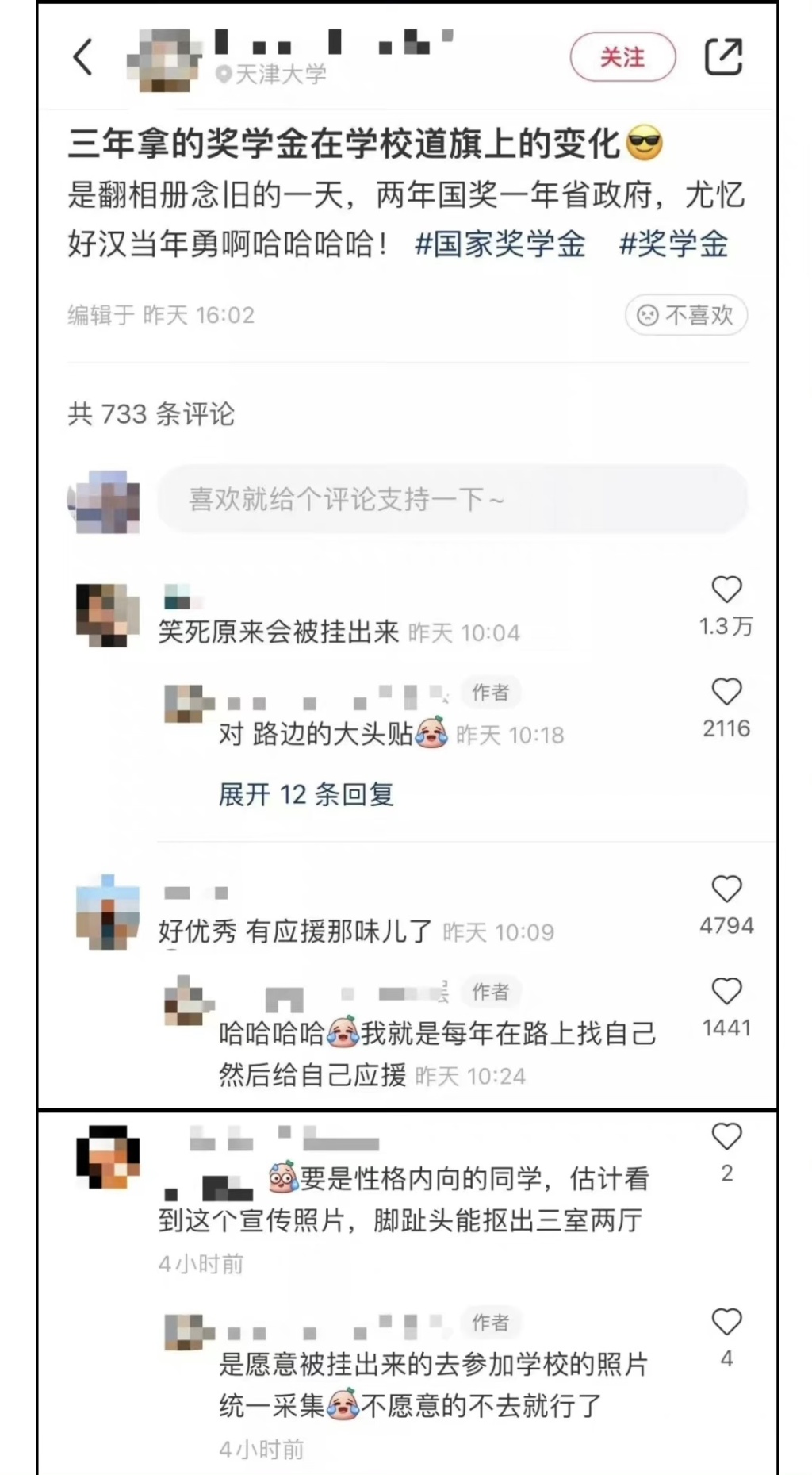Like the author's reply about 照片统一采集
This screenshot has height=1475, width=812.
tap(726, 1322)
